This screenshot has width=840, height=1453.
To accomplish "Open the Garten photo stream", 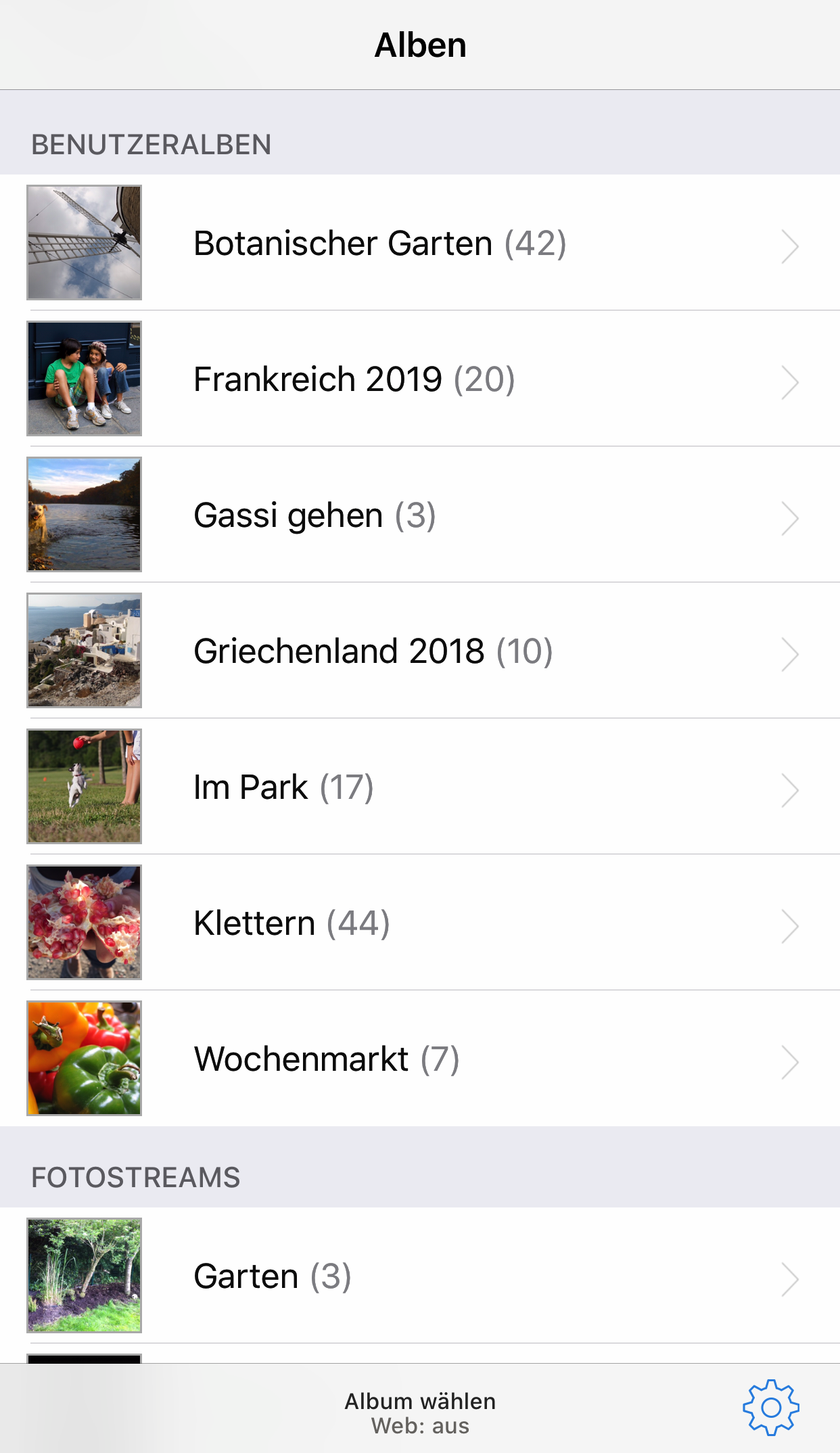I will (419, 1276).
